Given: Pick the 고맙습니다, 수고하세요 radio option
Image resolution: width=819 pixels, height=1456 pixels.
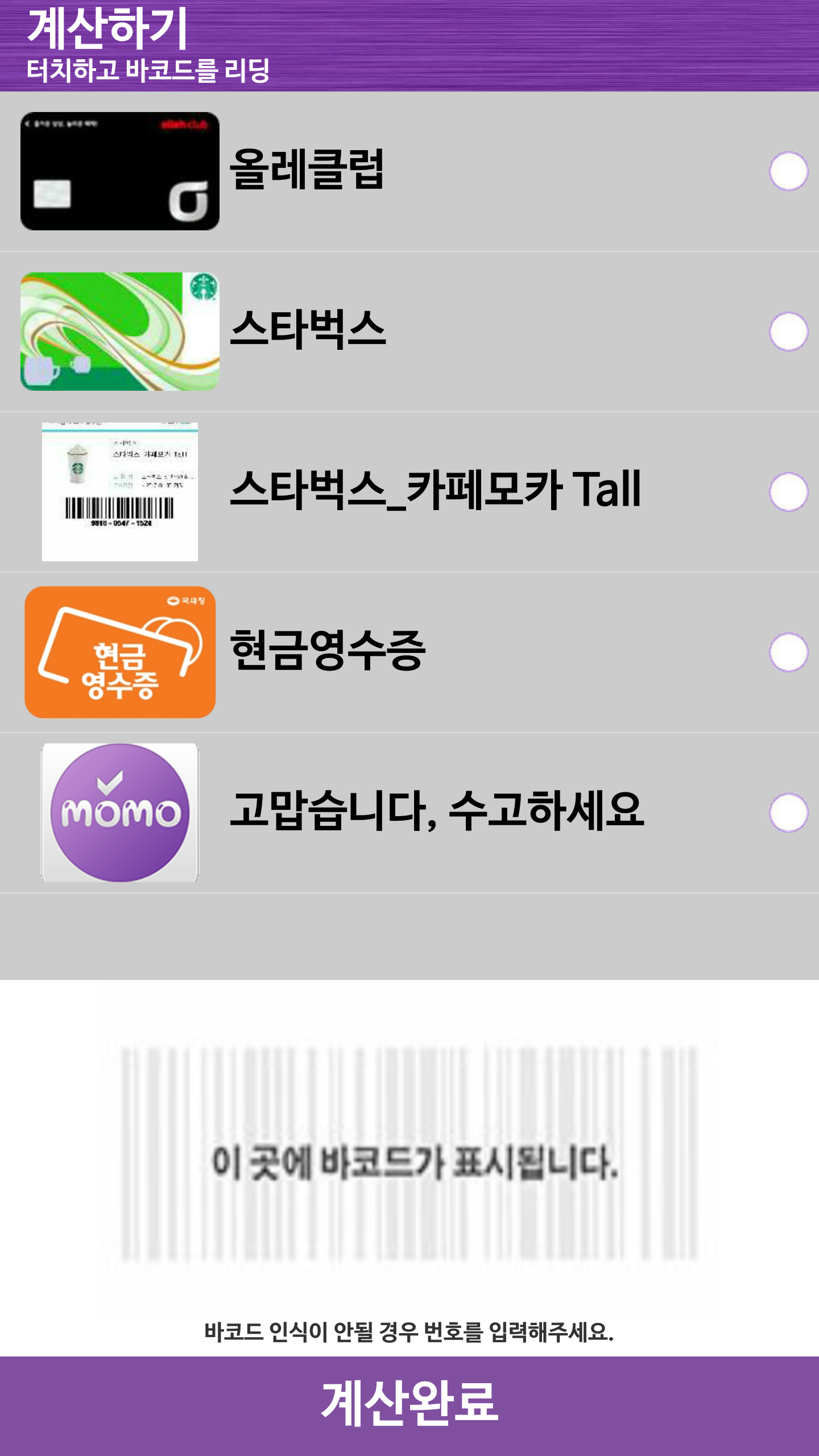Looking at the screenshot, I should tap(788, 812).
